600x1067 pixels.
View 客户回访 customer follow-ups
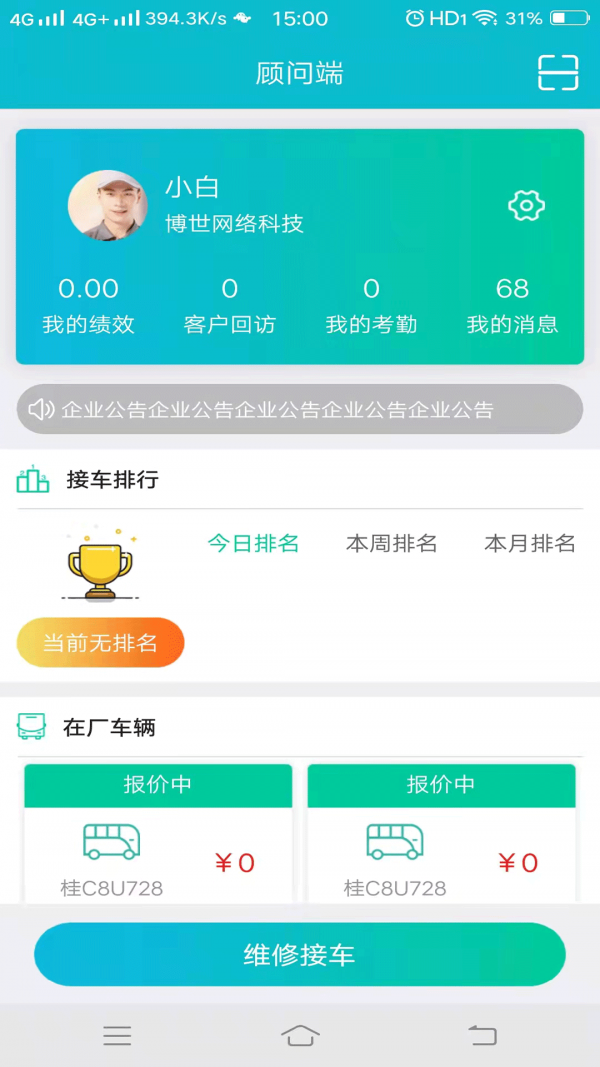click(x=230, y=306)
